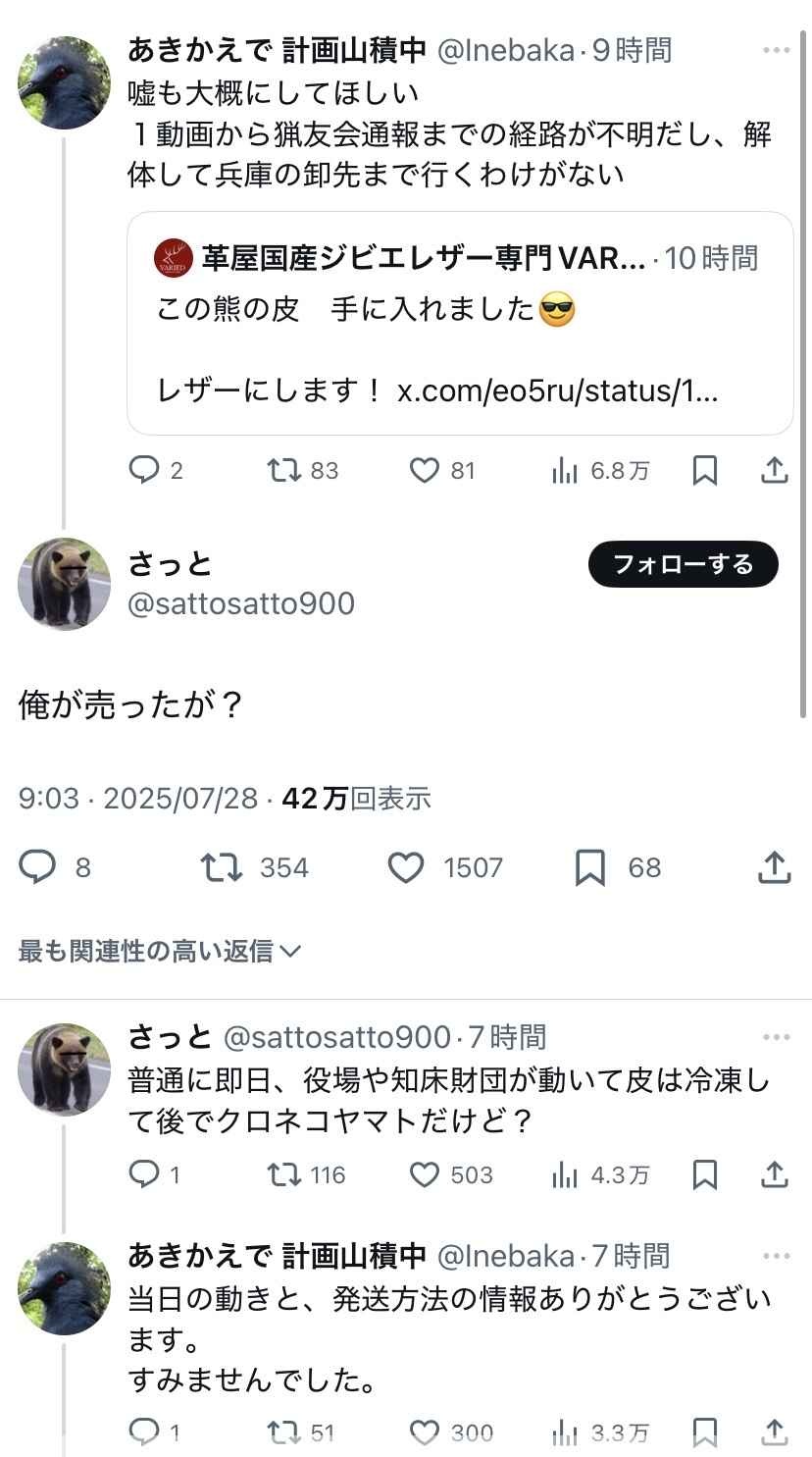Open overflow menu on the すみませんでした reply
The height and width of the screenshot is (1457, 812).
pos(776,1256)
